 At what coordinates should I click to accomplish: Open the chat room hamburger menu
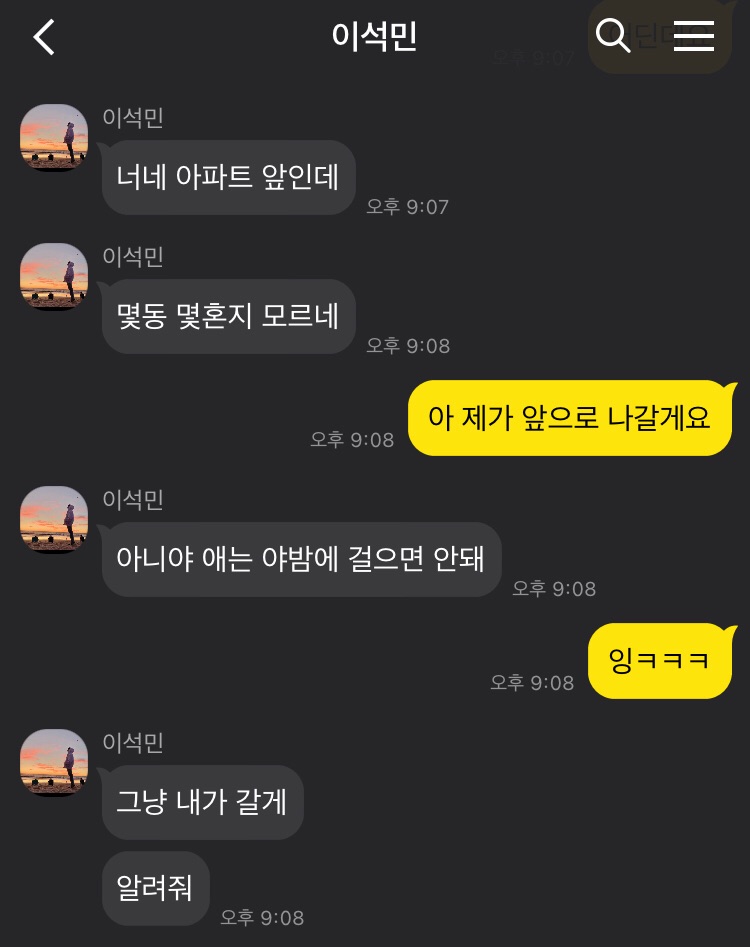coord(693,37)
